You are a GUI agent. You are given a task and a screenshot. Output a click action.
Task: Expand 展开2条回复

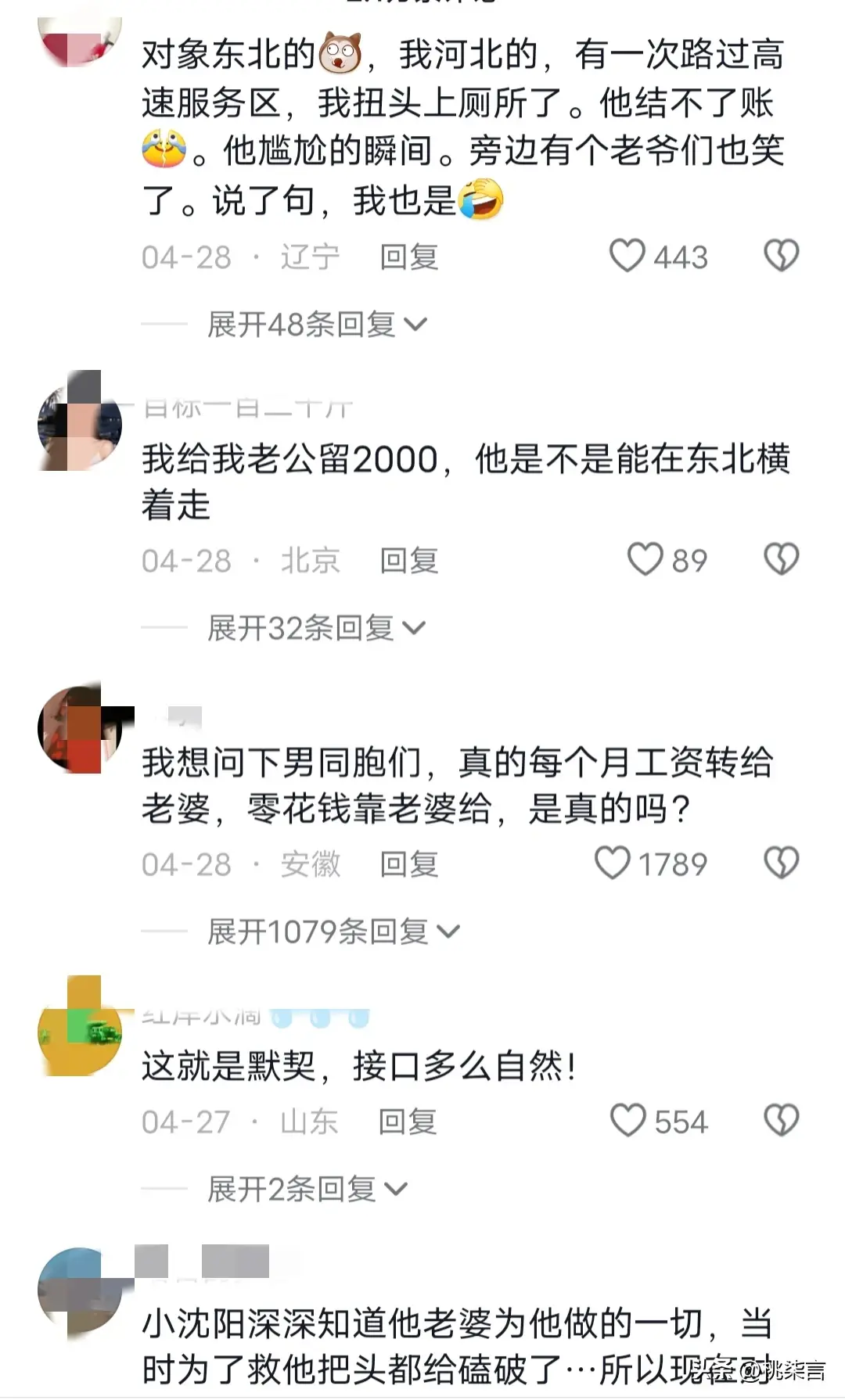click(x=307, y=1190)
